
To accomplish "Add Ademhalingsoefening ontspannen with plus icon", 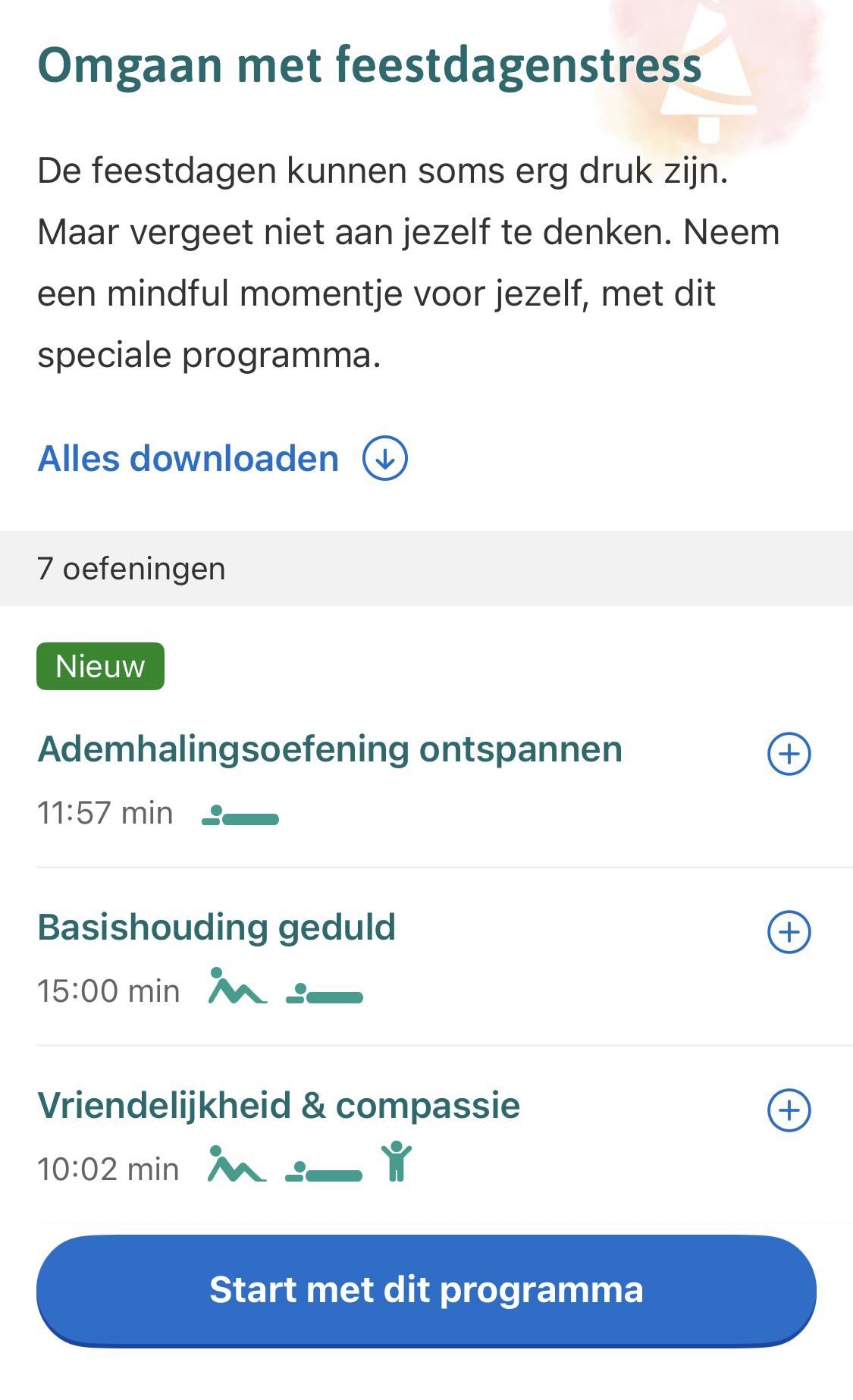I will click(789, 754).
